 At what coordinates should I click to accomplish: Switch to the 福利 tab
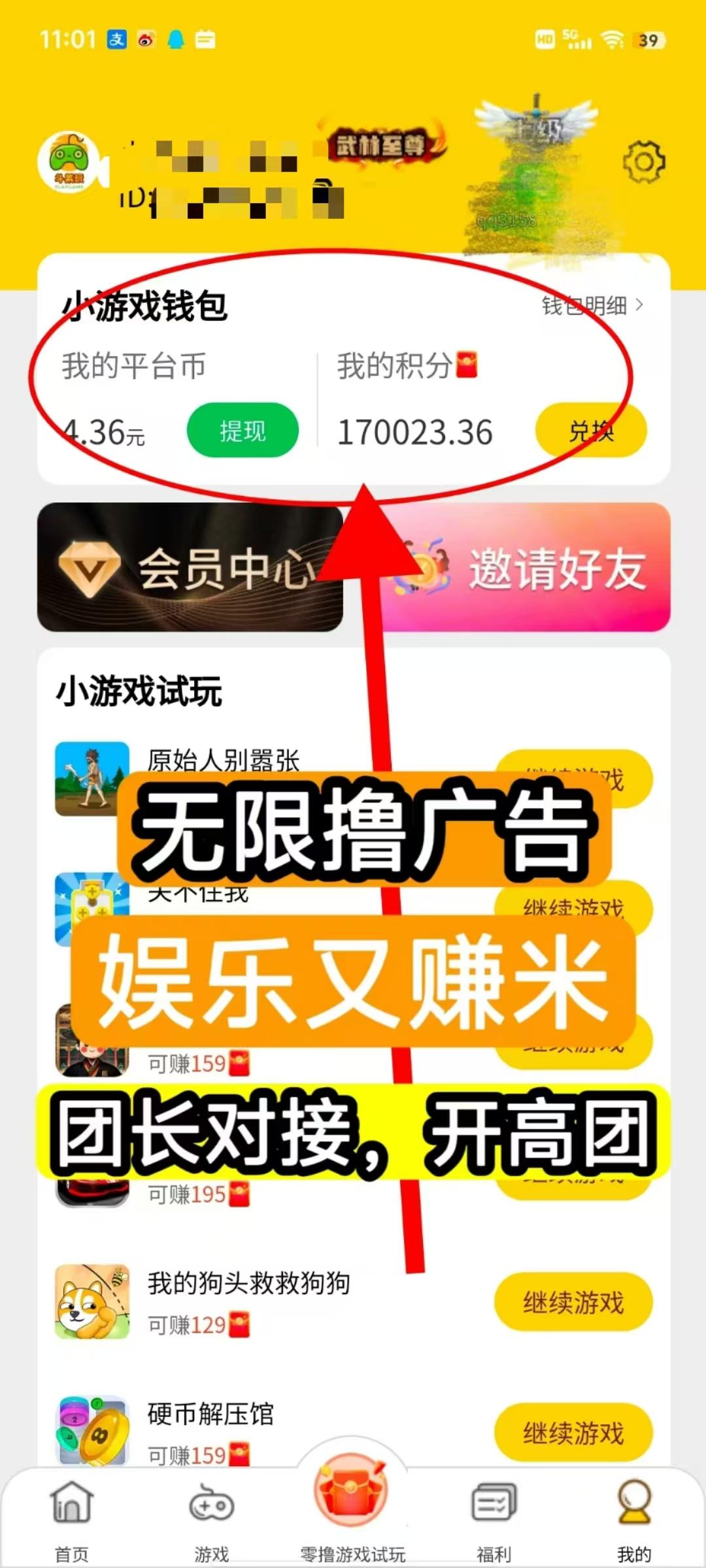494,1518
